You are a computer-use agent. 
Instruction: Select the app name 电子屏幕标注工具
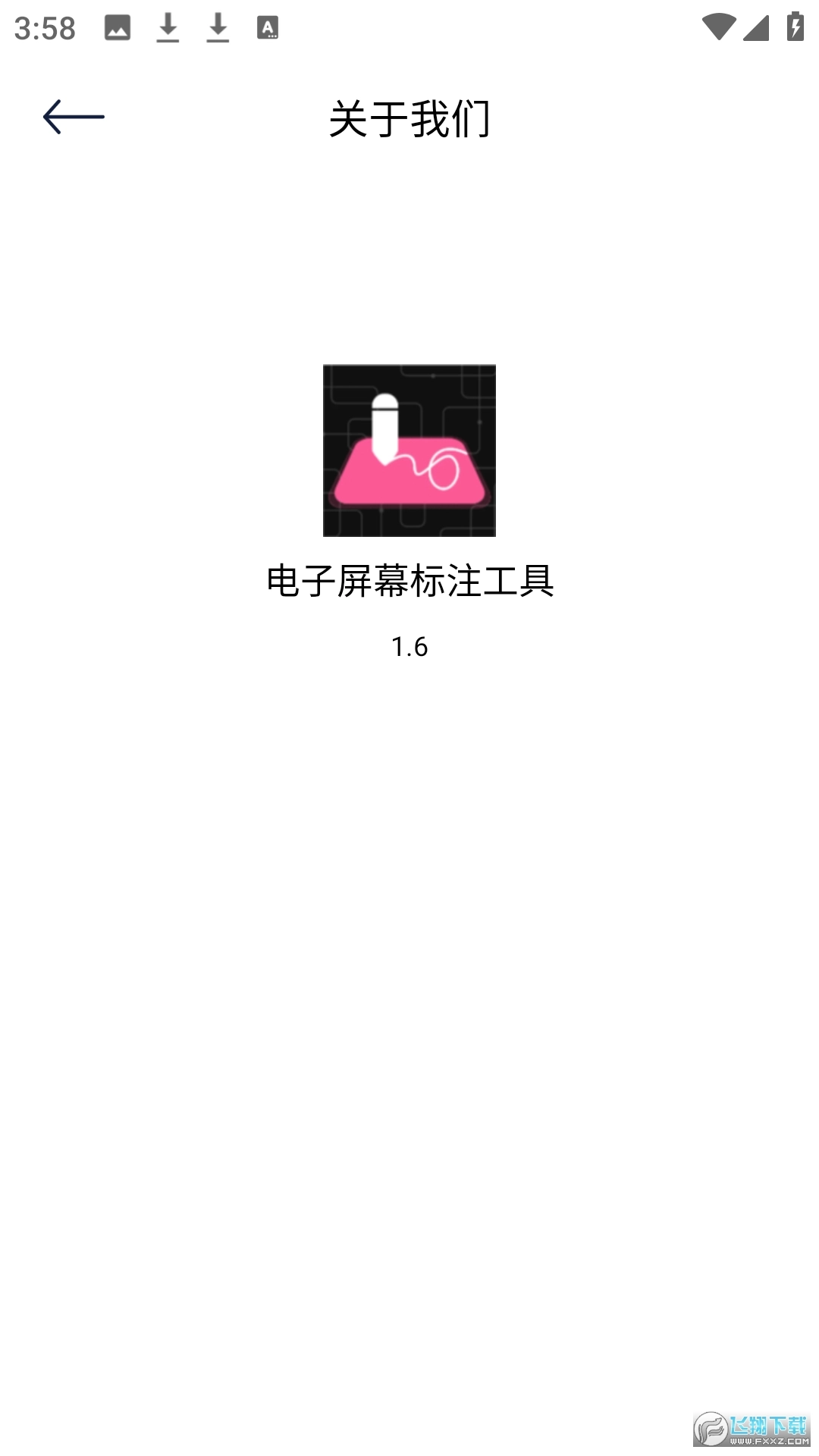(409, 580)
